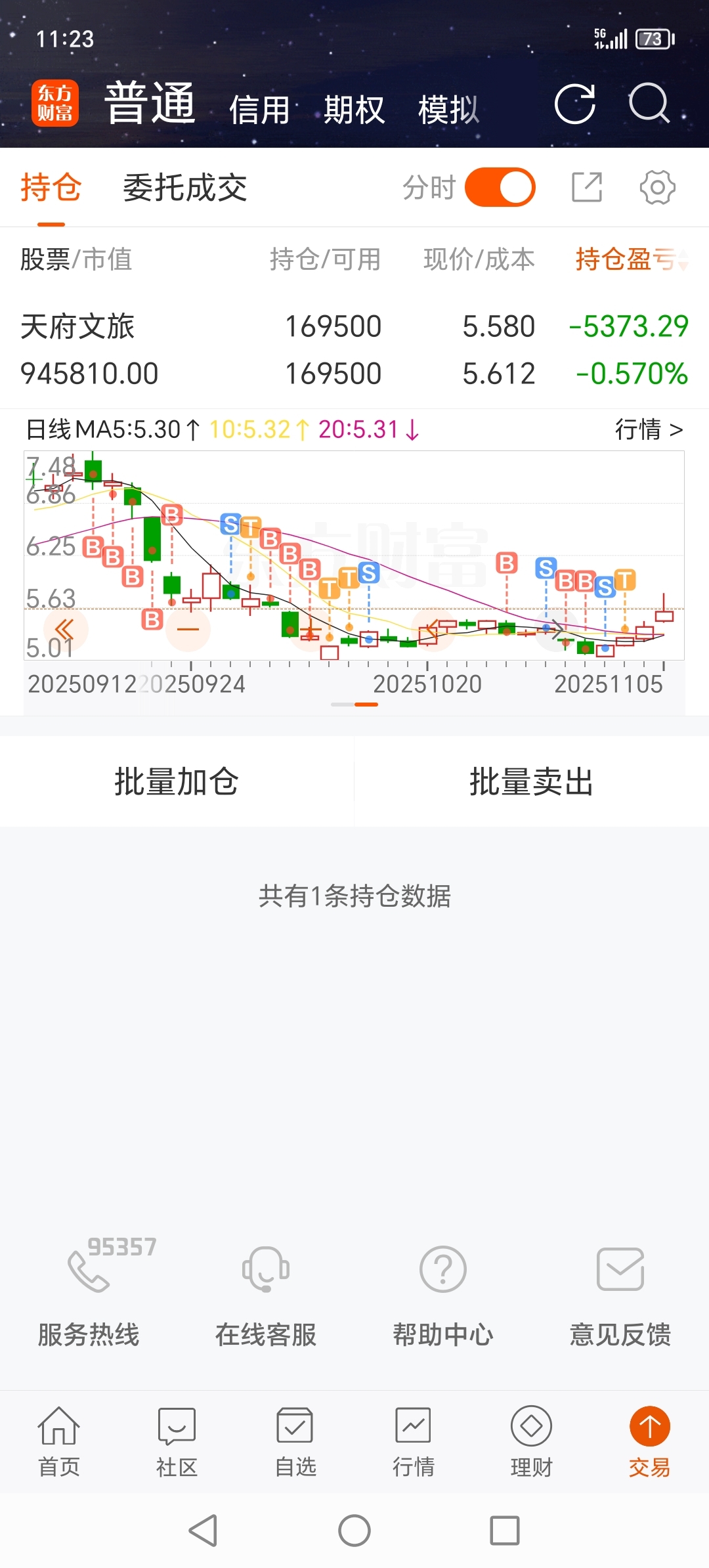The height and width of the screenshot is (1568, 709).
Task: Contact 在线客服 support
Action: point(266,1290)
